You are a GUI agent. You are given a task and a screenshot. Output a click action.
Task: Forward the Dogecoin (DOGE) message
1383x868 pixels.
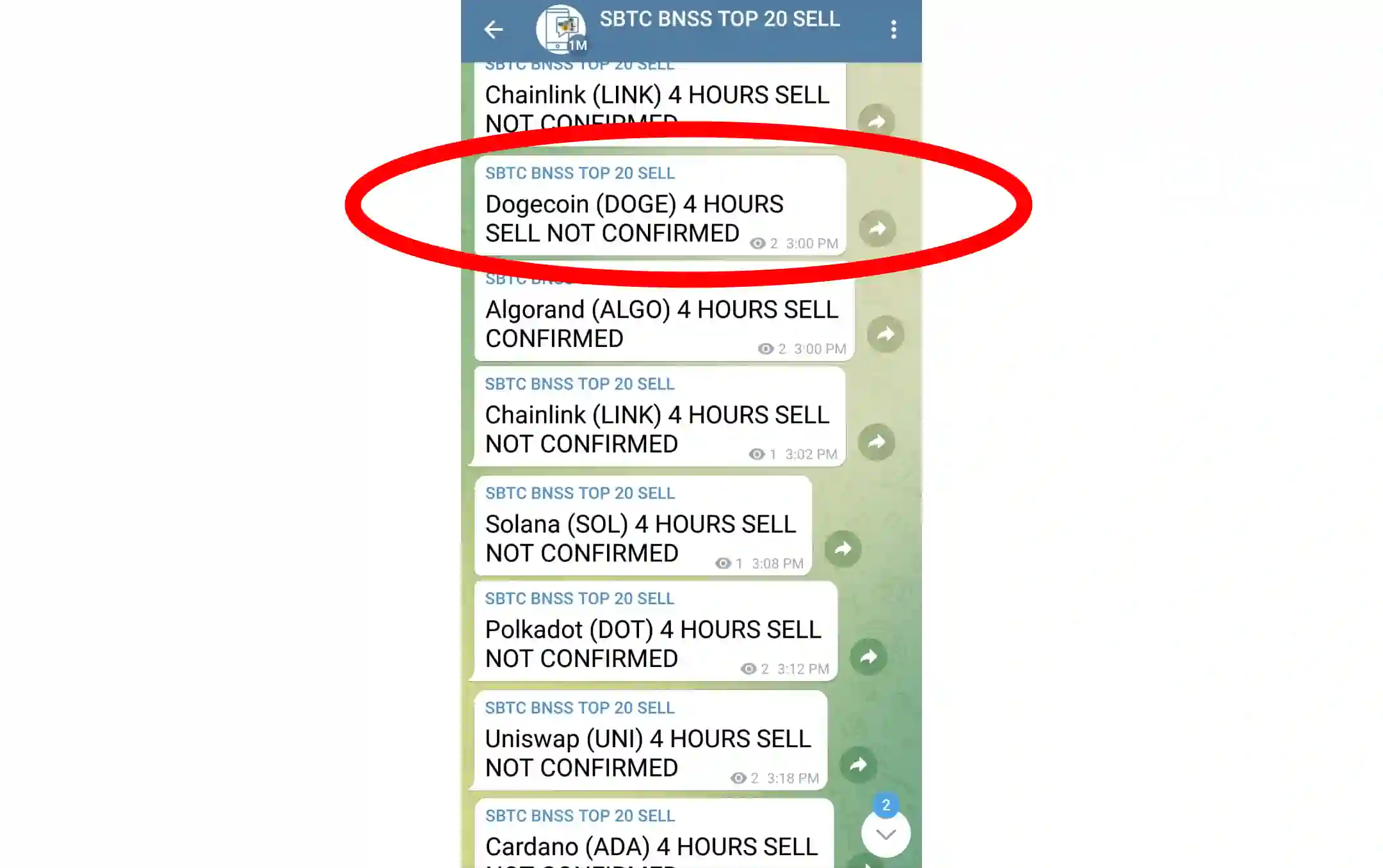[x=877, y=229]
